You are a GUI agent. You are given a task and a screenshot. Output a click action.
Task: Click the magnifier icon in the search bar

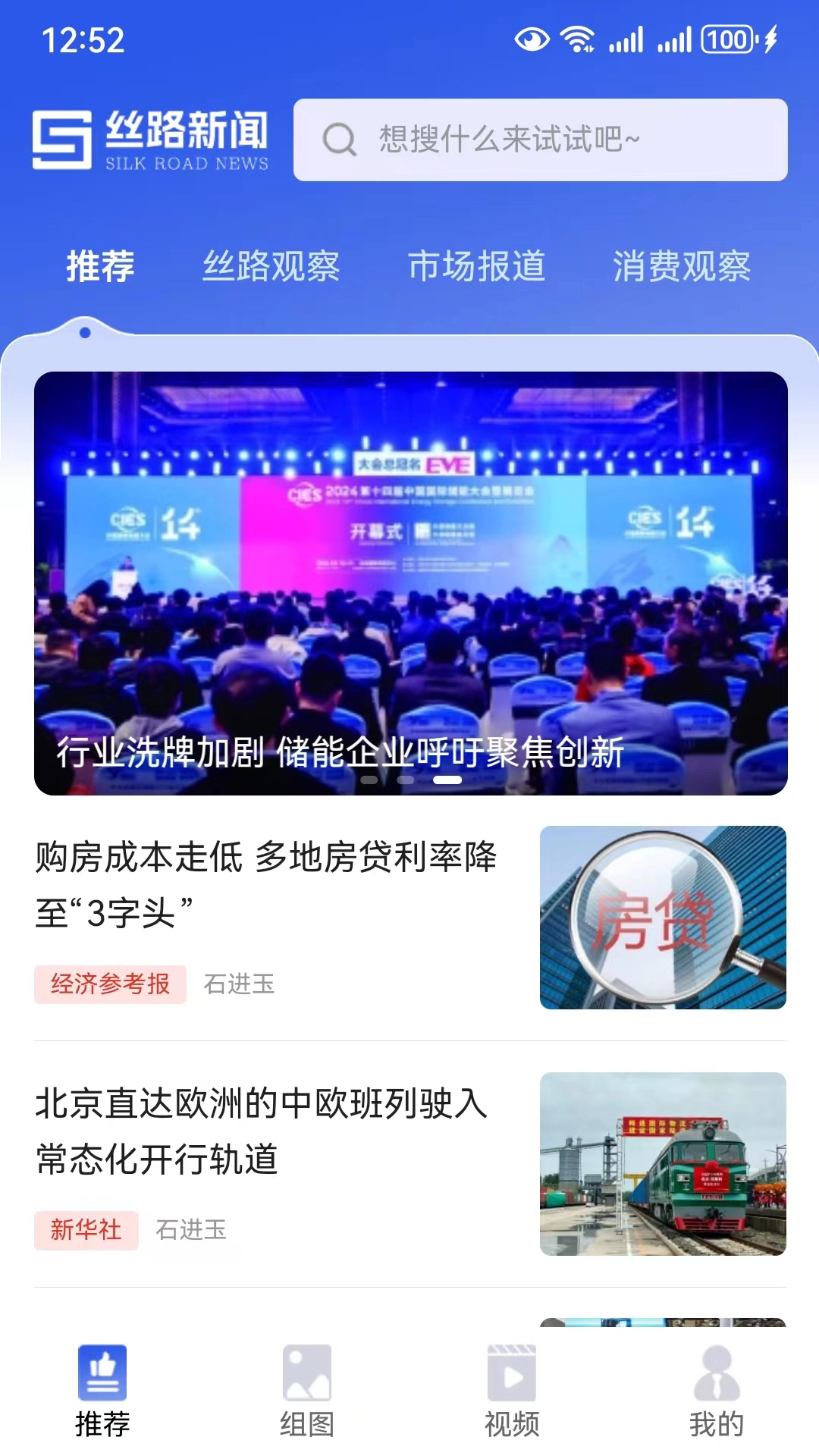click(340, 140)
